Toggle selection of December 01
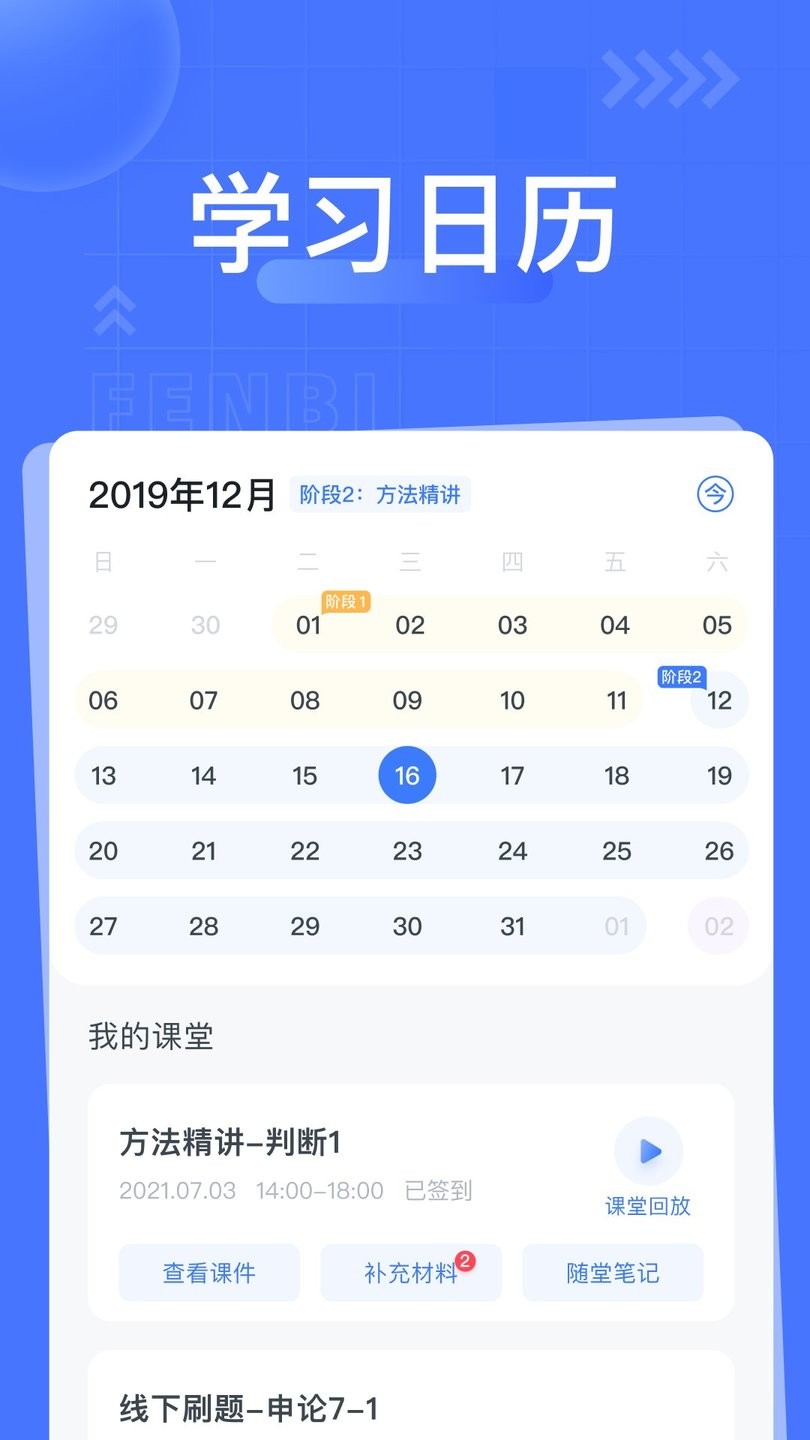Screen dimensions: 810x1440 [x=306, y=626]
